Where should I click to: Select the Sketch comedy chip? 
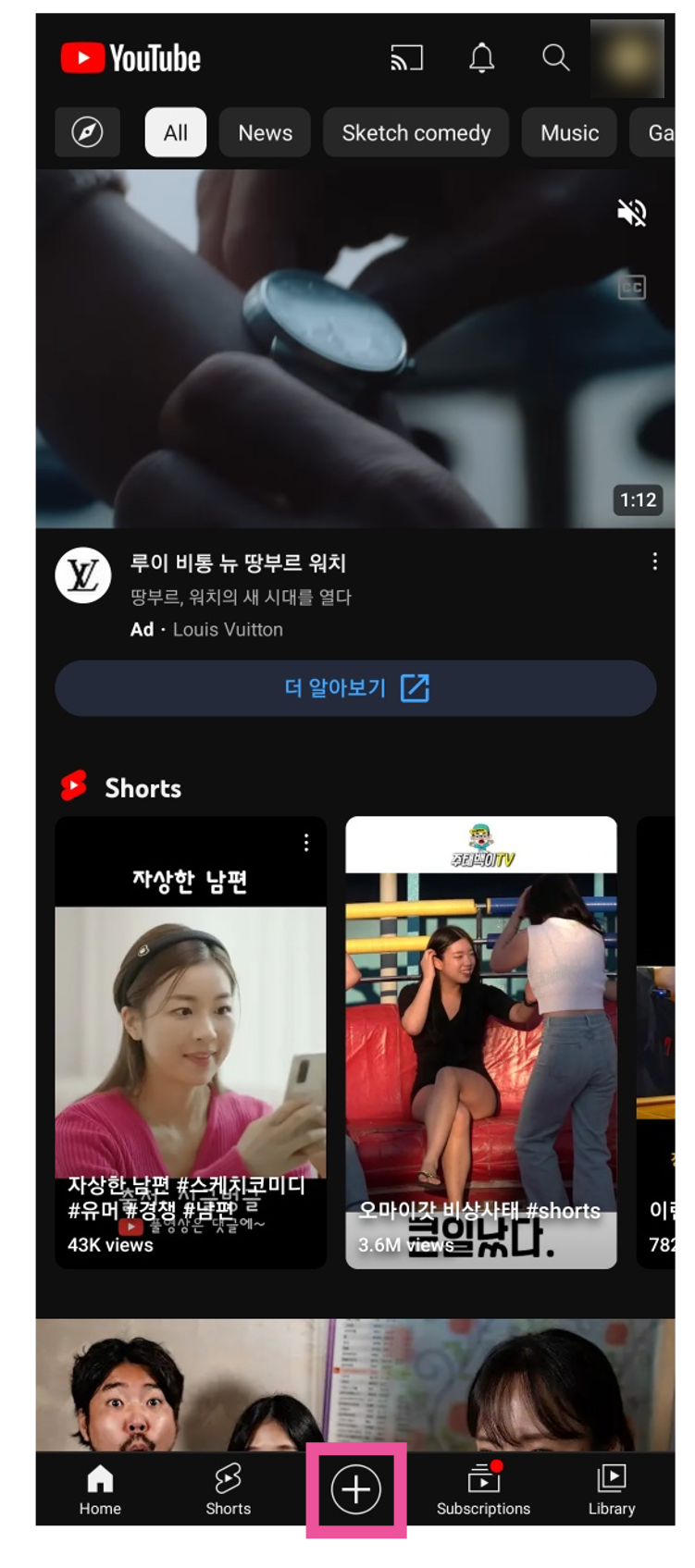pyautogui.click(x=416, y=132)
